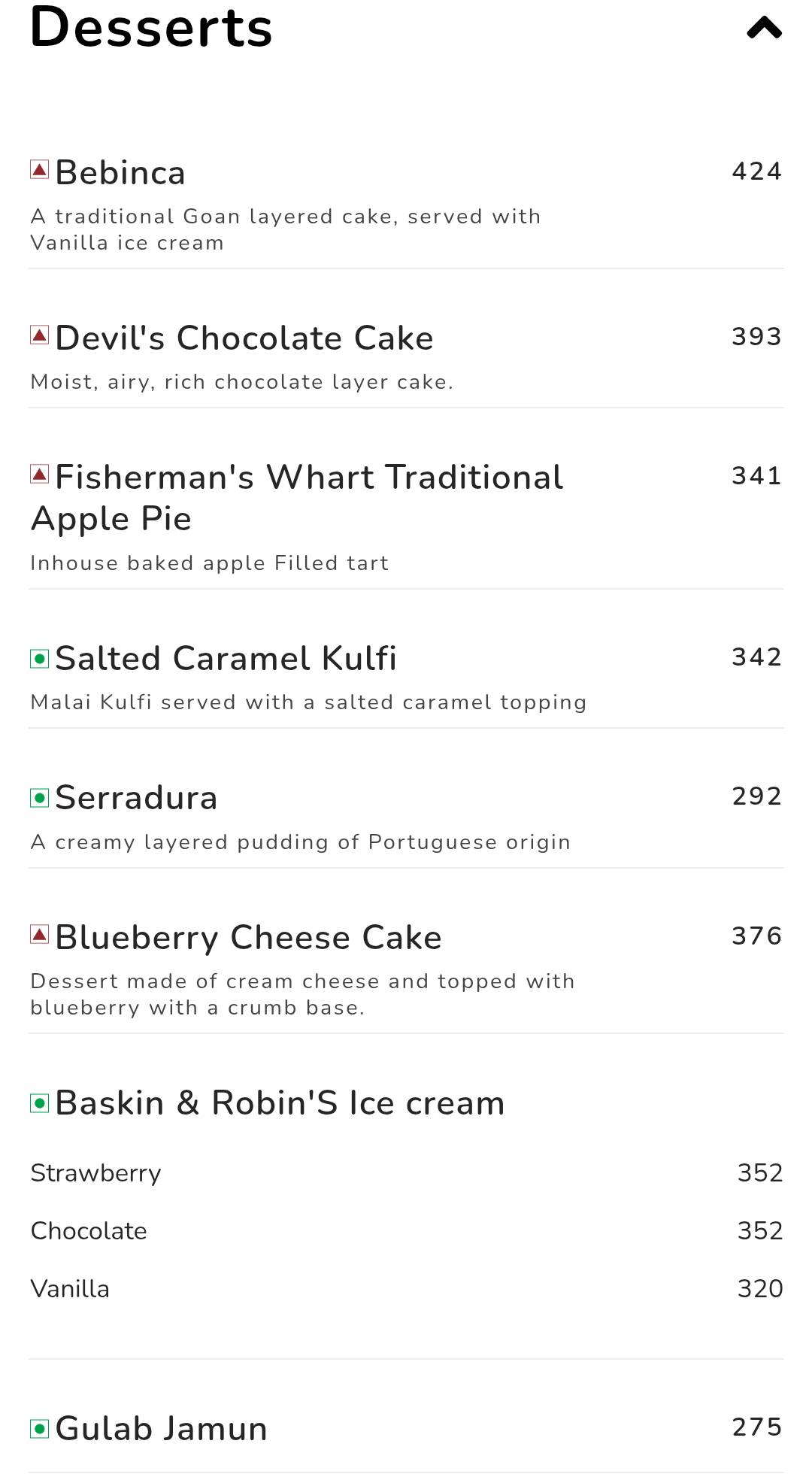This screenshot has height=1474, width=812.
Task: Select the Chocolate ice cream option
Action: pos(88,1230)
